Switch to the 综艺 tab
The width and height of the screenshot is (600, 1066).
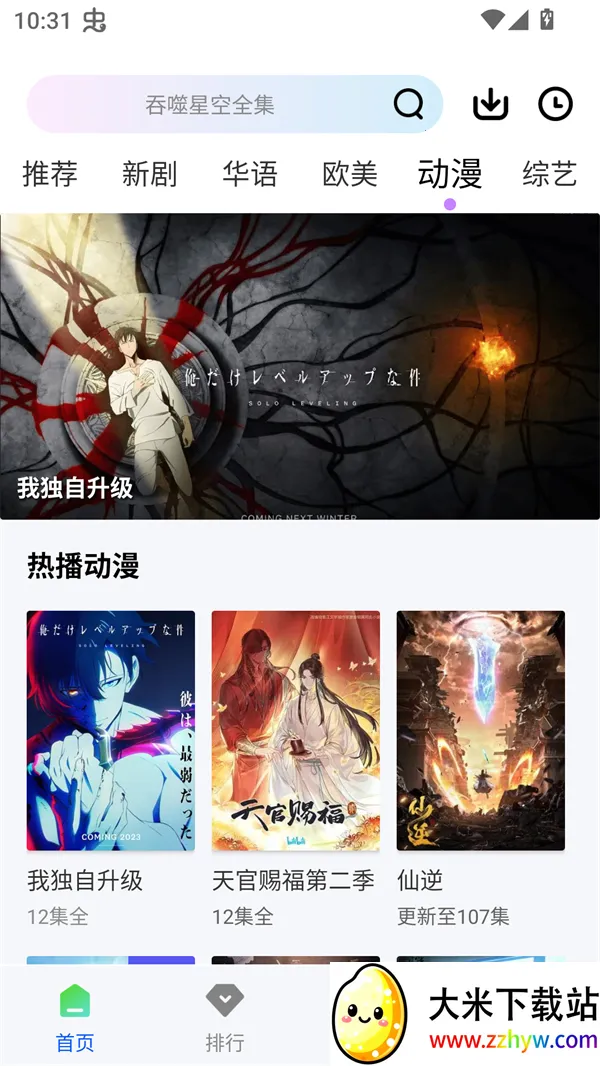point(549,174)
